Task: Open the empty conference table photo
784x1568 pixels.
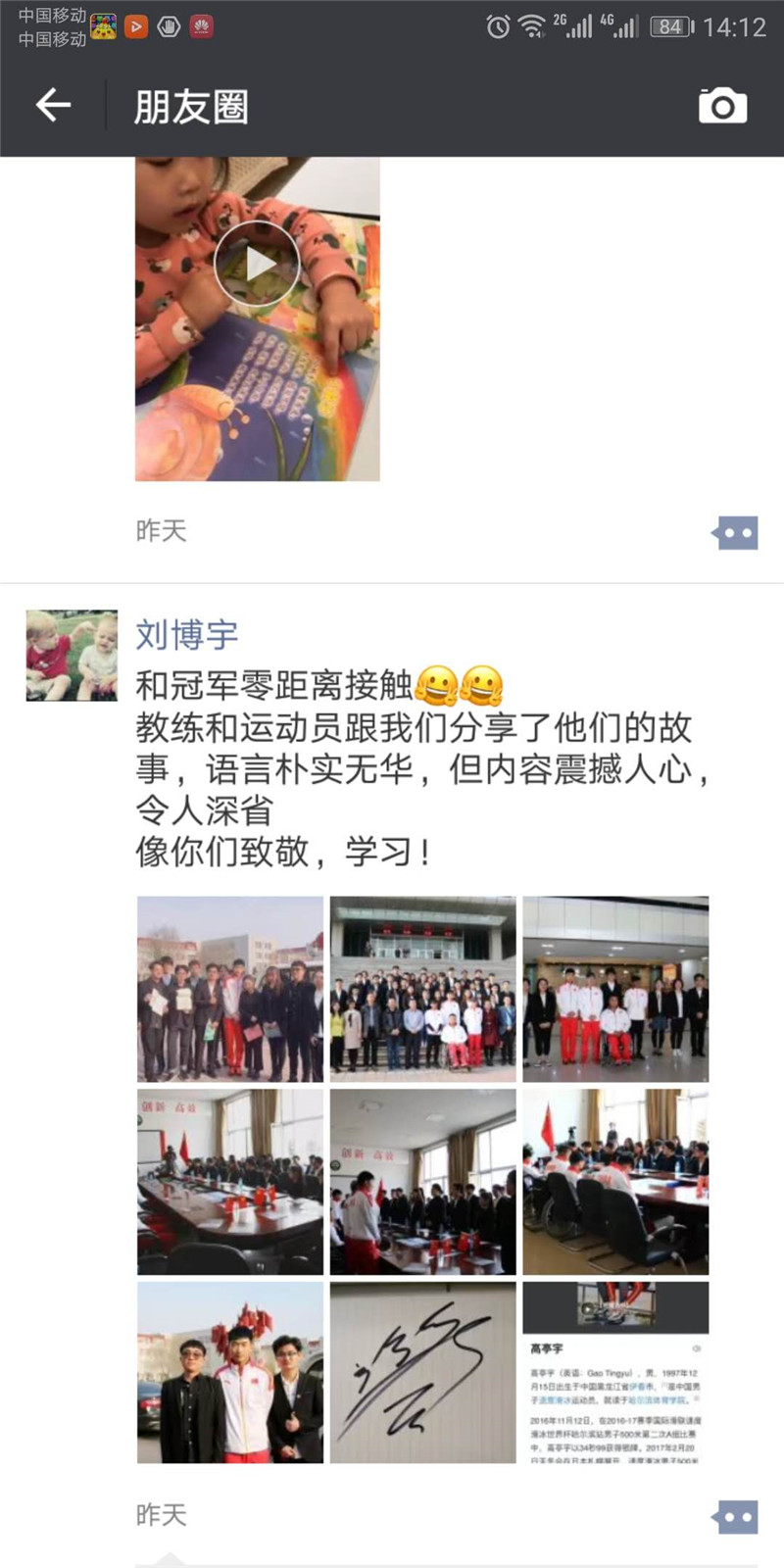Action: (230, 1181)
